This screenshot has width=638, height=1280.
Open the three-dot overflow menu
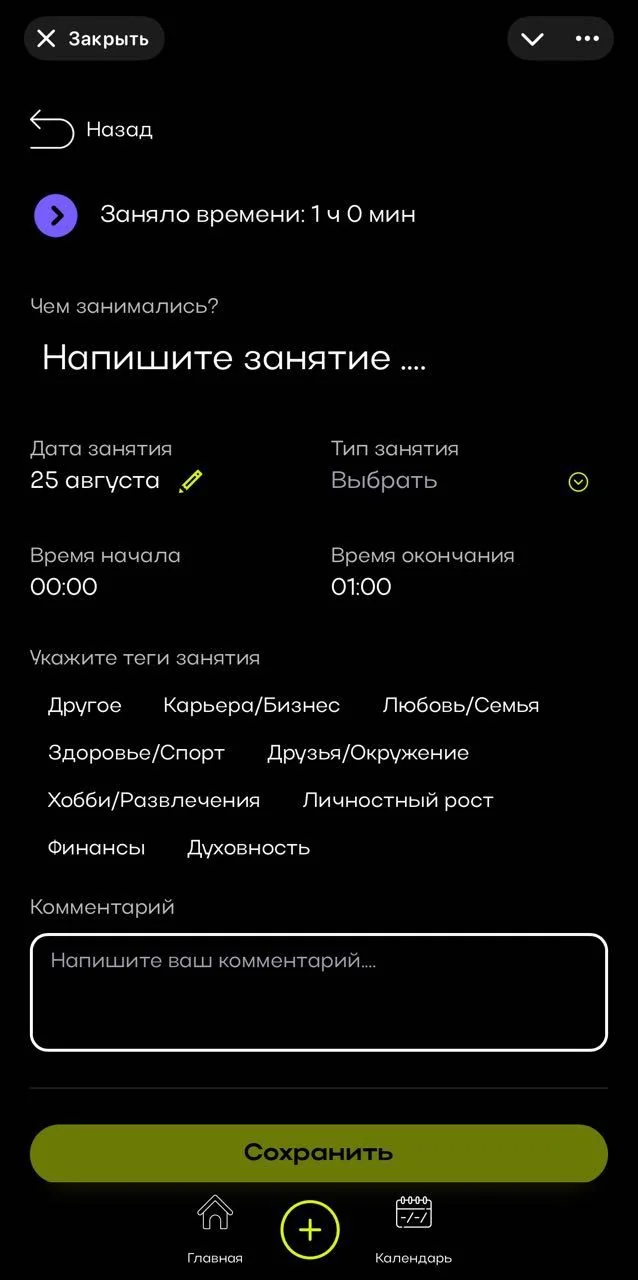click(587, 39)
